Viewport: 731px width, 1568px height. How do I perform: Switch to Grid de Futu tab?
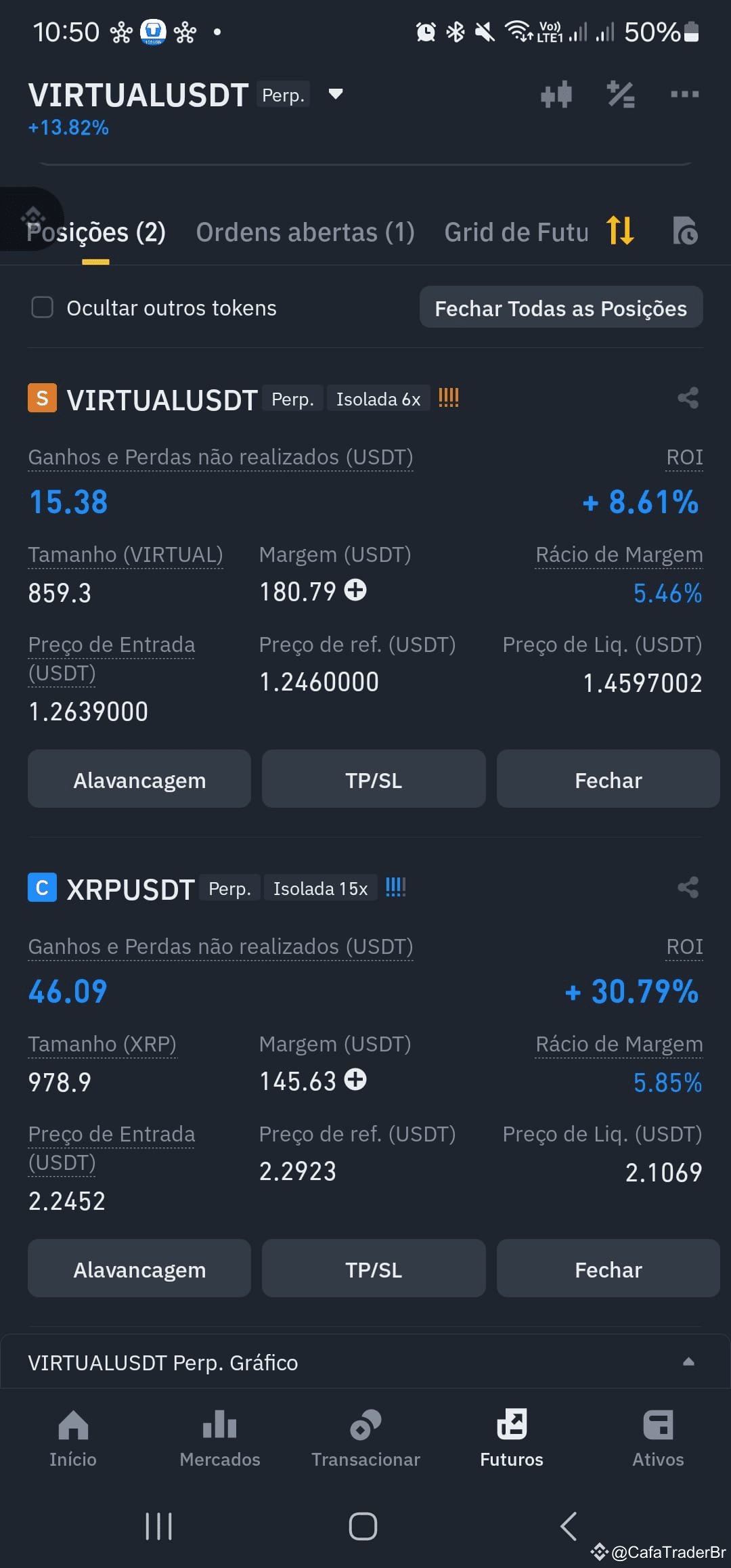pos(516,232)
